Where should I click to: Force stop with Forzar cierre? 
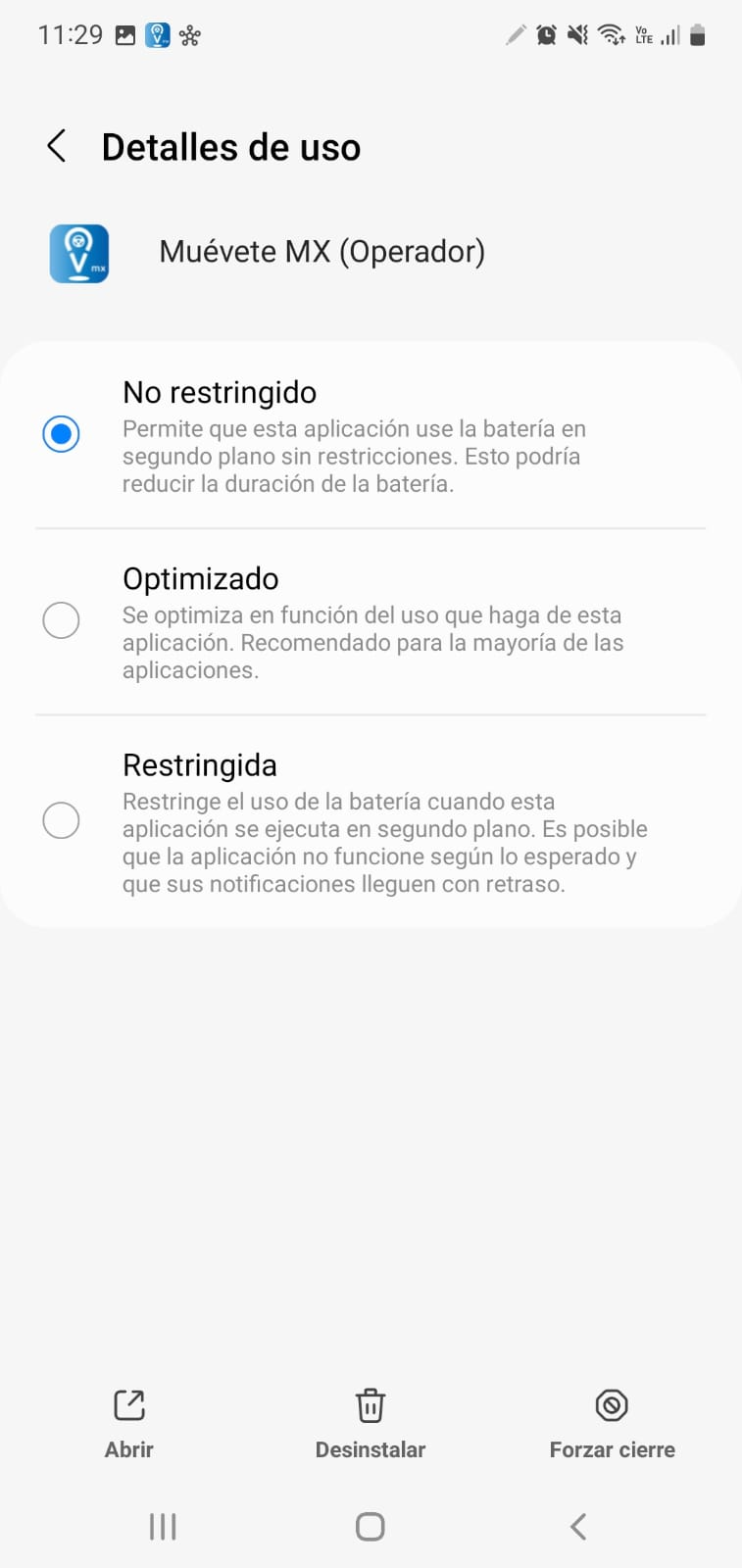(612, 1423)
